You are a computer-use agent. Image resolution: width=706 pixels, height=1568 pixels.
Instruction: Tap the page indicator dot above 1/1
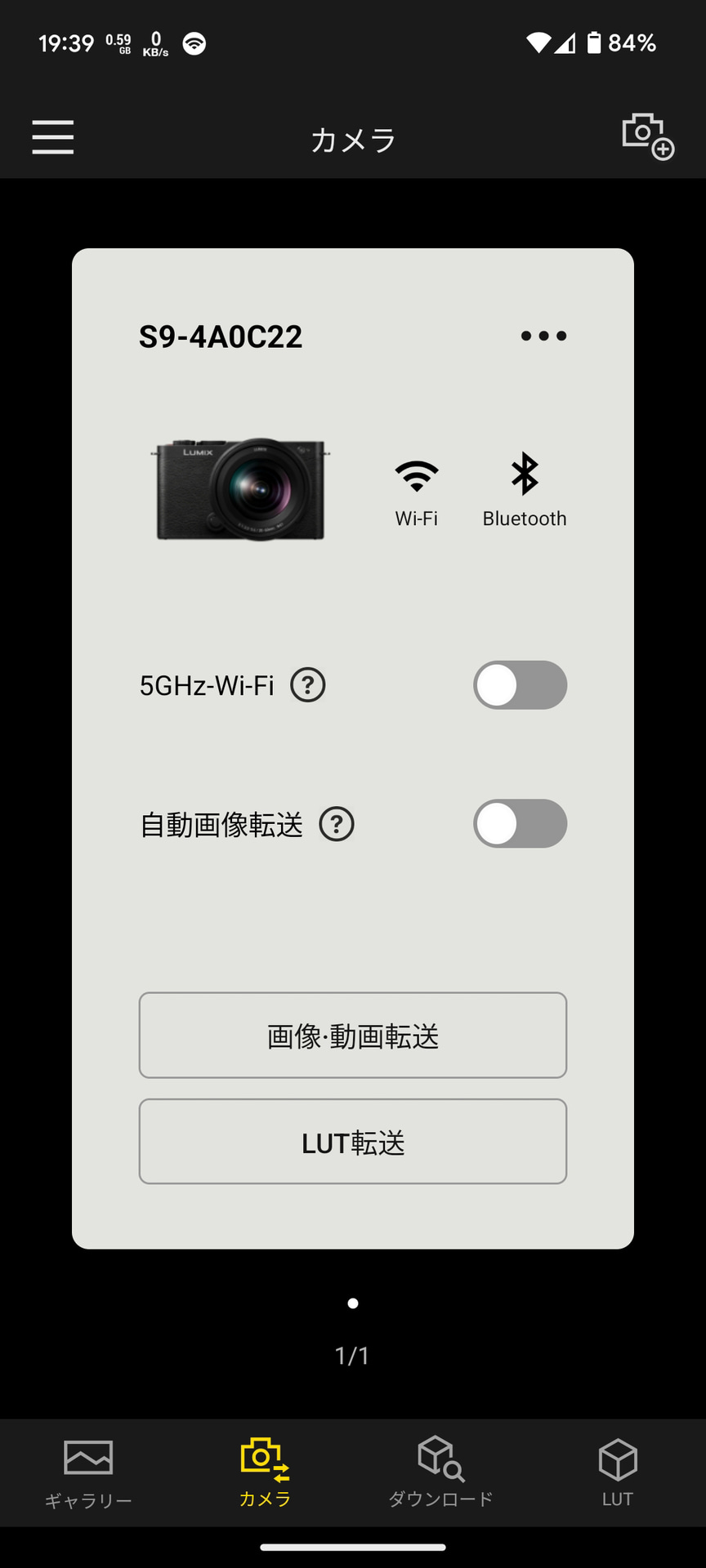(x=352, y=1303)
